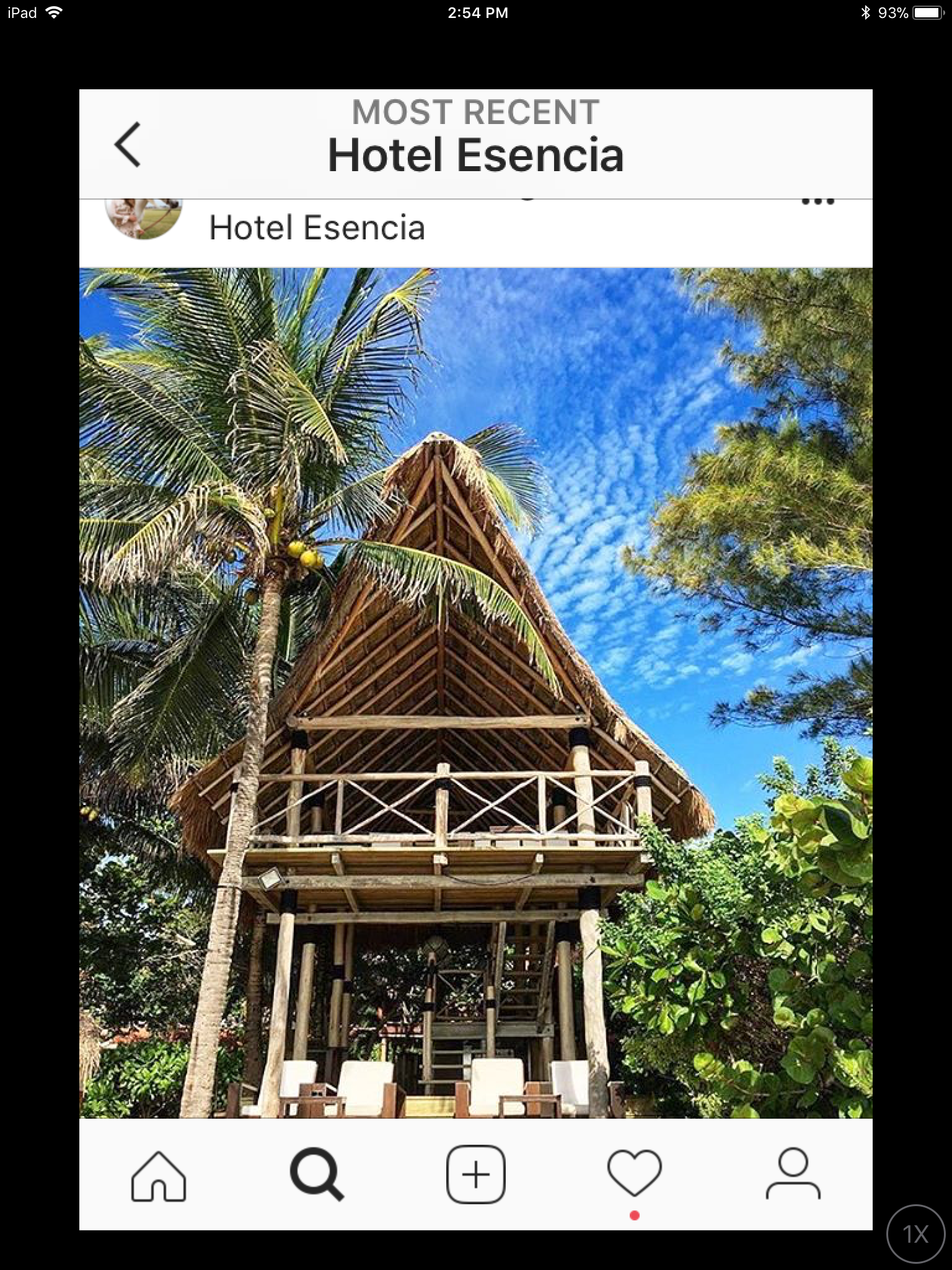View the thatched hut post photo
This screenshot has height=1270, width=952.
point(476,692)
